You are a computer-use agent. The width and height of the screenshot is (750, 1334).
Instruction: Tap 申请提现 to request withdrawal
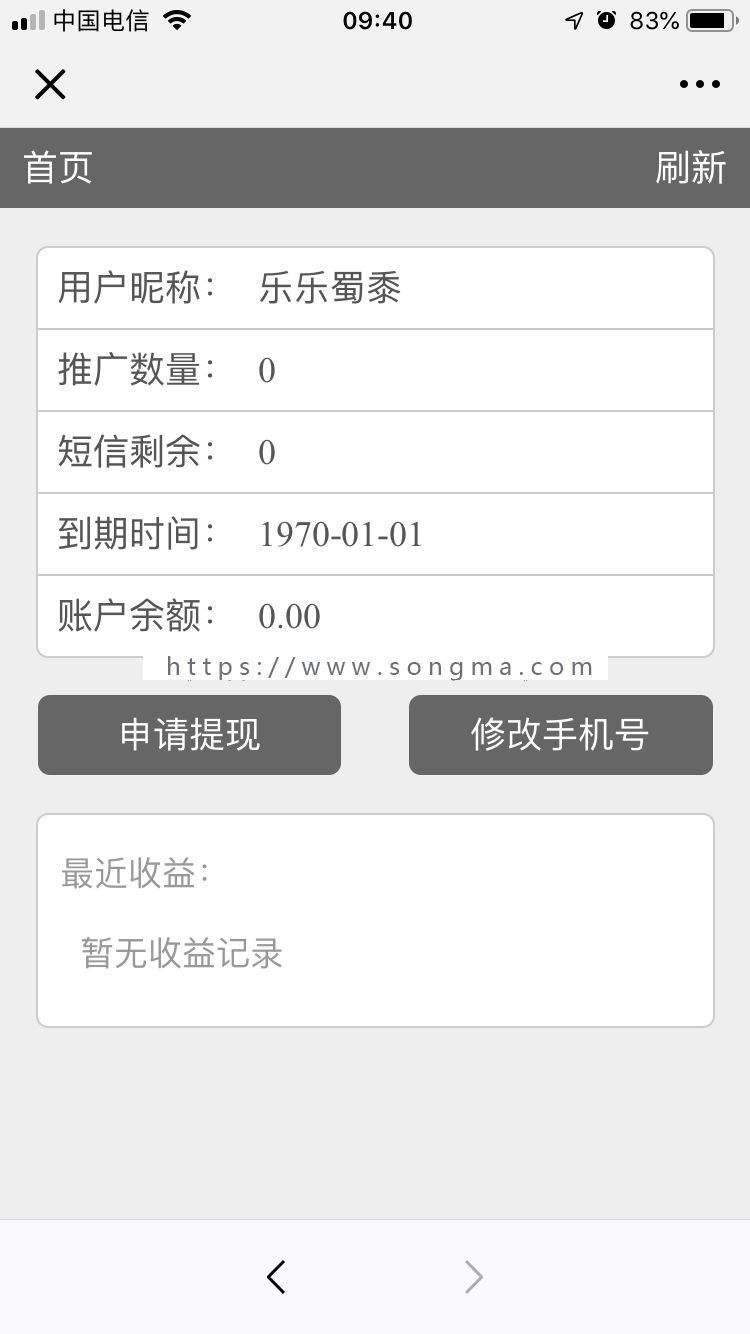(190, 735)
